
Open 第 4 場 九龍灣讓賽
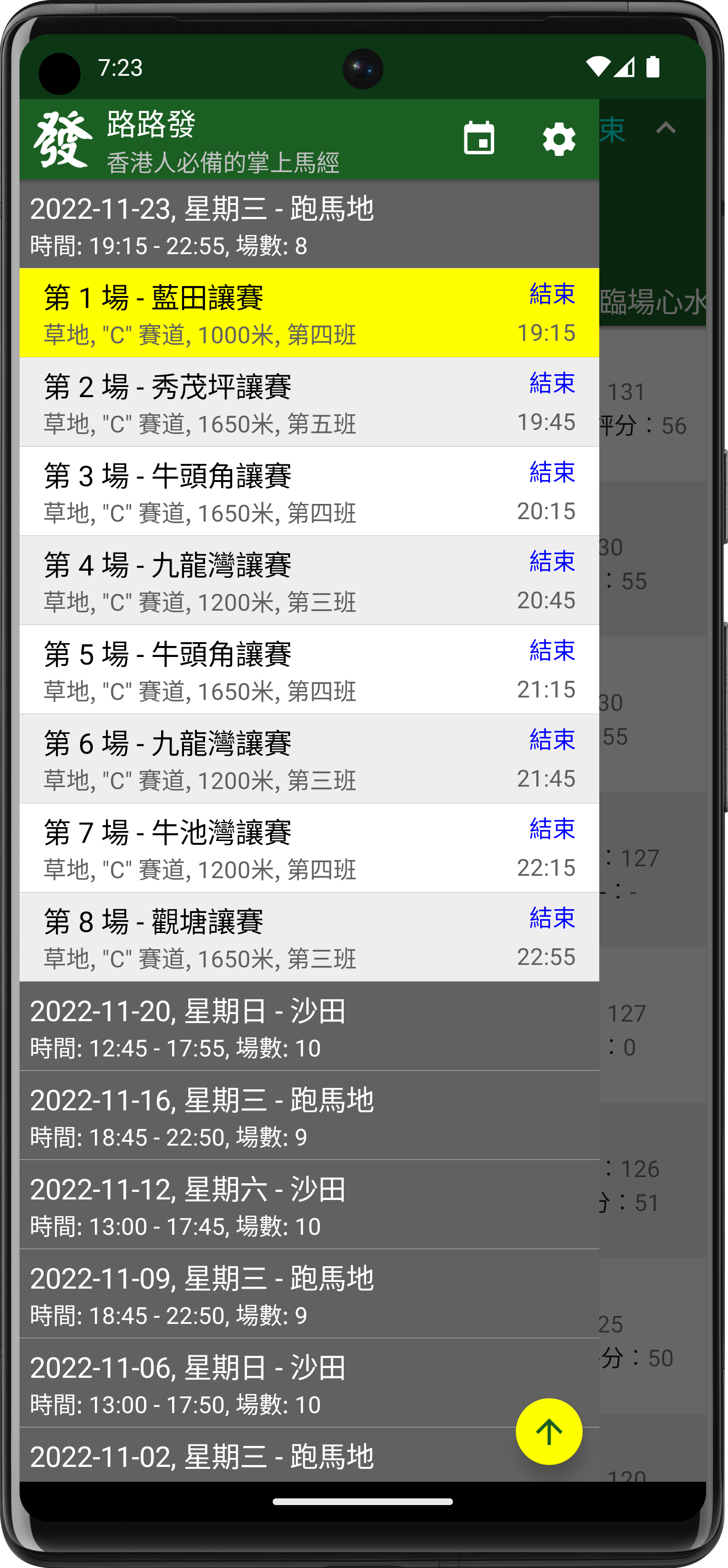coord(309,580)
